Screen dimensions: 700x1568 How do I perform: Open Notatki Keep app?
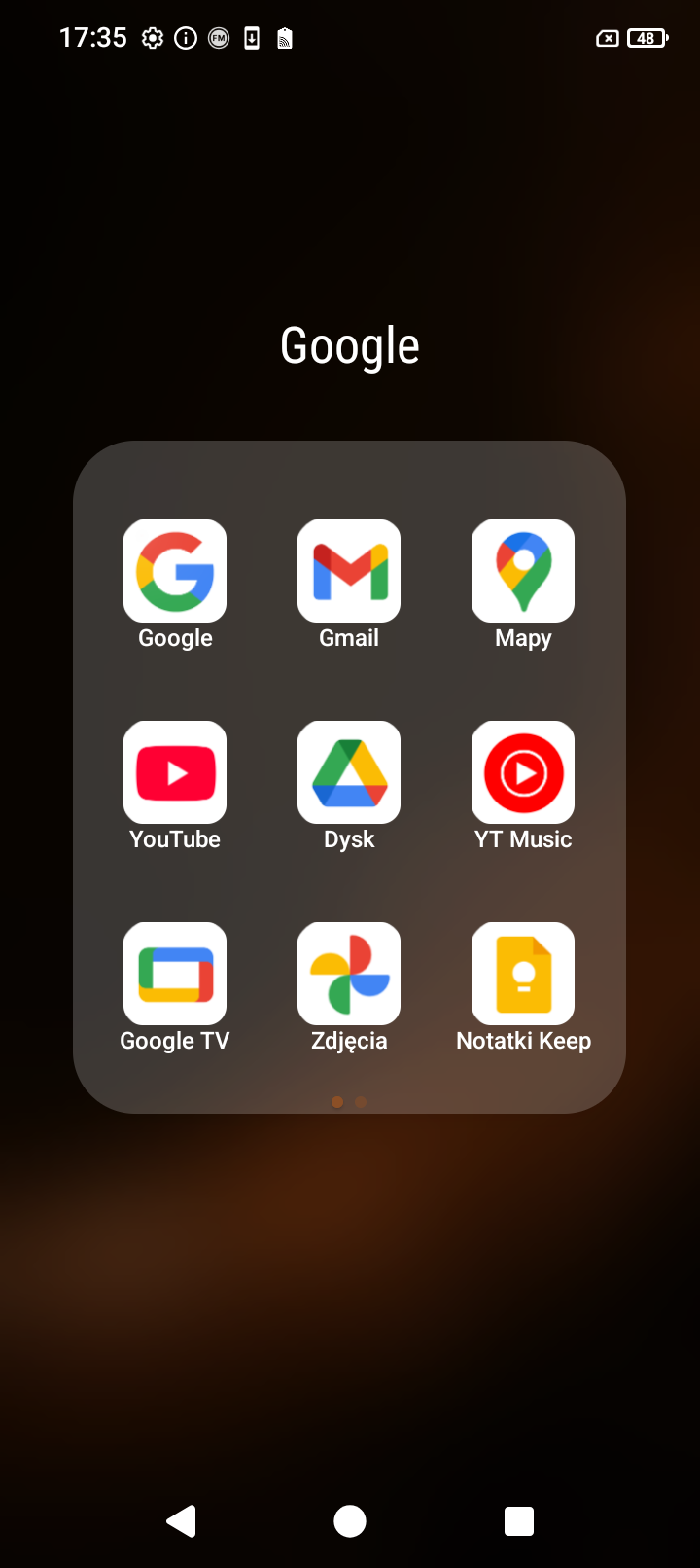(x=523, y=975)
